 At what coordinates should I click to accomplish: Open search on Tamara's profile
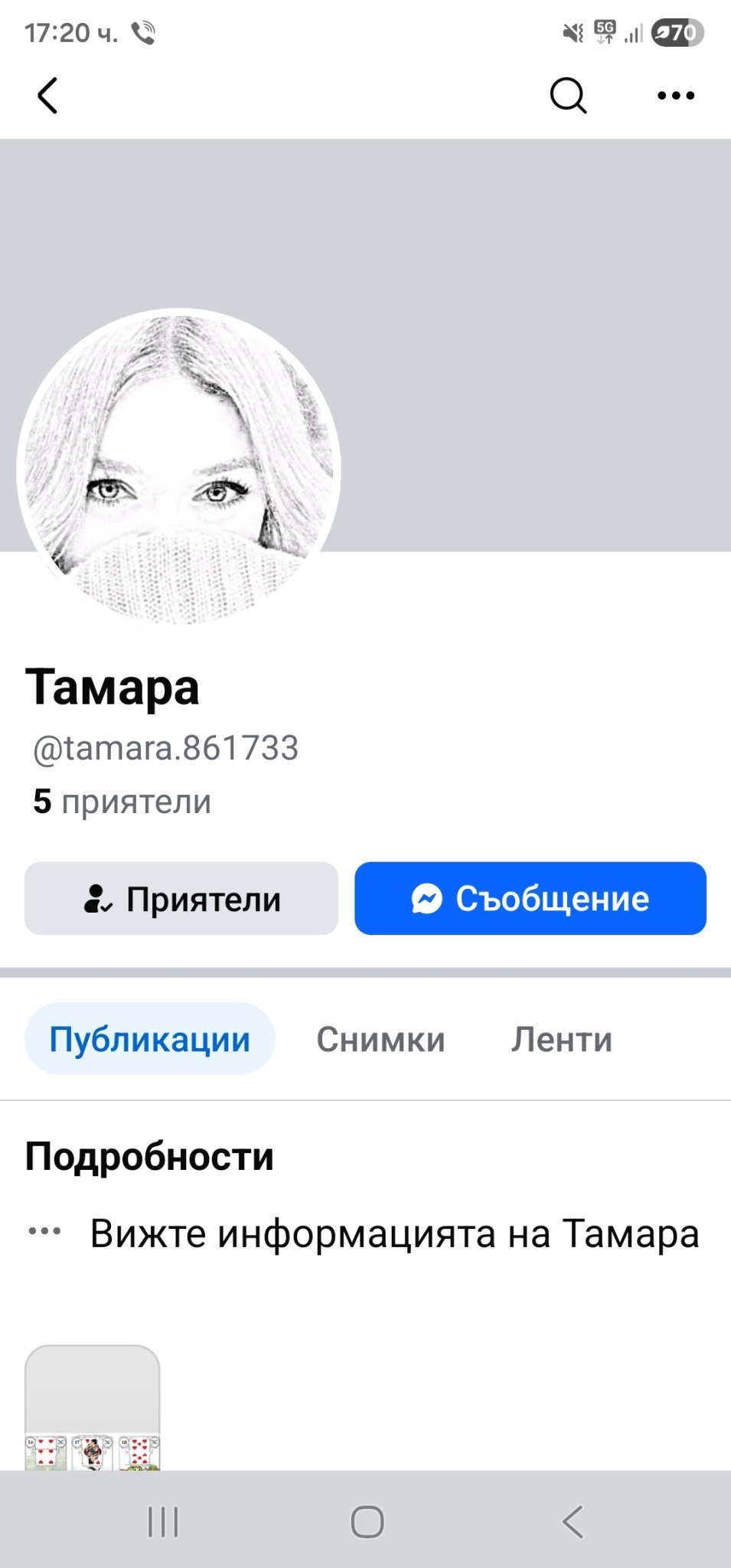coord(568,96)
